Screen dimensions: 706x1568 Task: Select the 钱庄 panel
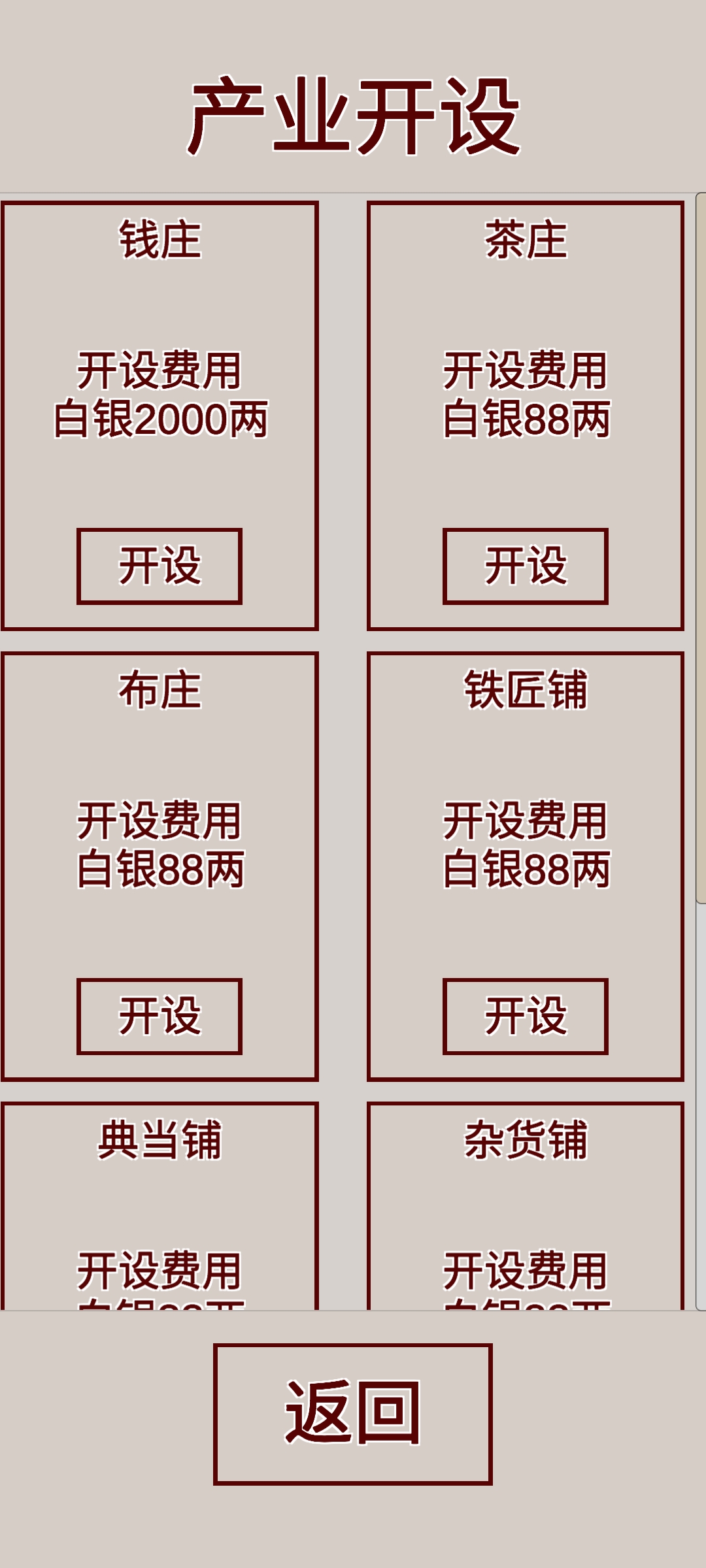(161, 415)
